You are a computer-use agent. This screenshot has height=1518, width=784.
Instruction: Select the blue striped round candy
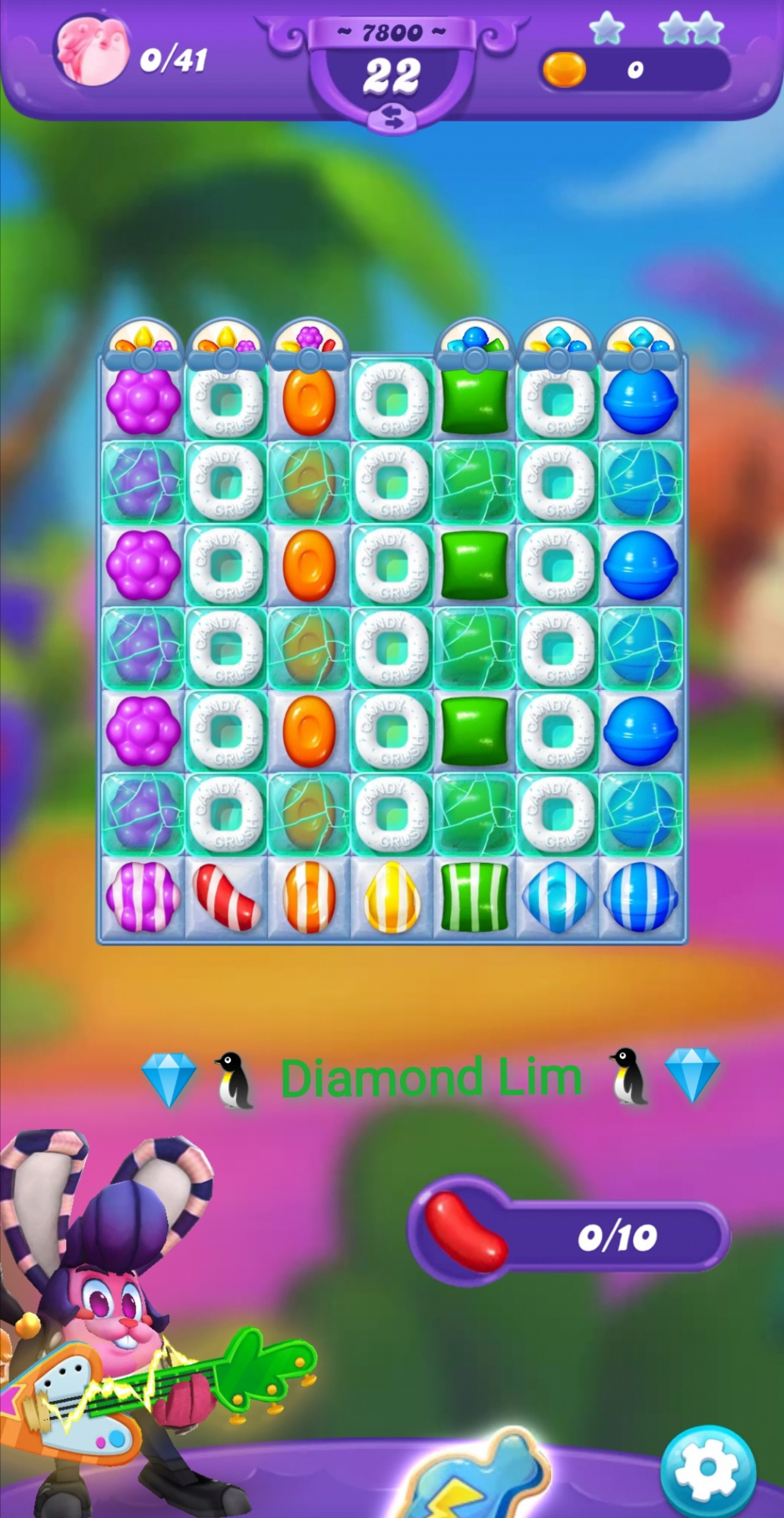tap(640, 897)
